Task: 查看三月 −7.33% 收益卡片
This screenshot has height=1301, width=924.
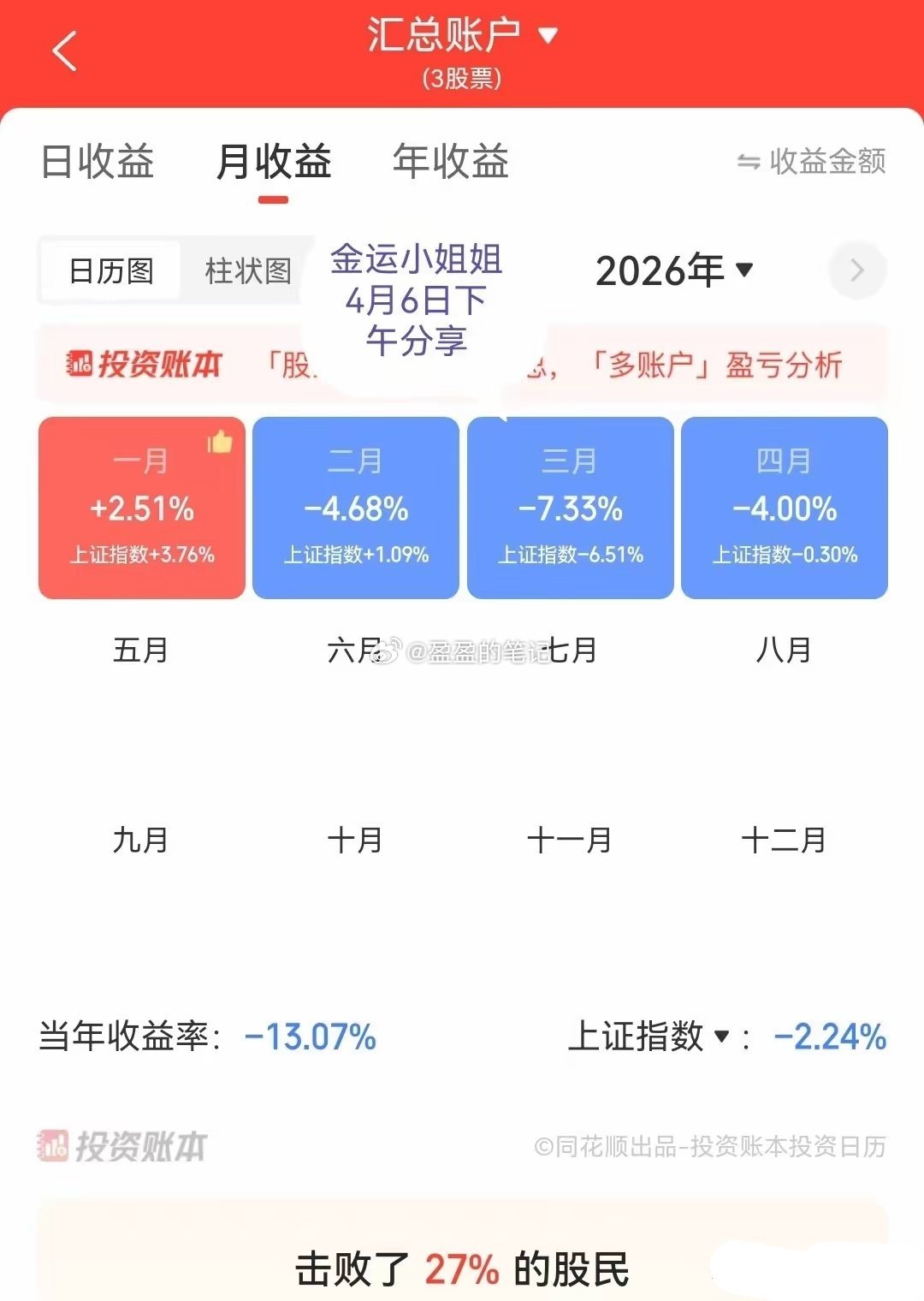Action: click(x=569, y=507)
